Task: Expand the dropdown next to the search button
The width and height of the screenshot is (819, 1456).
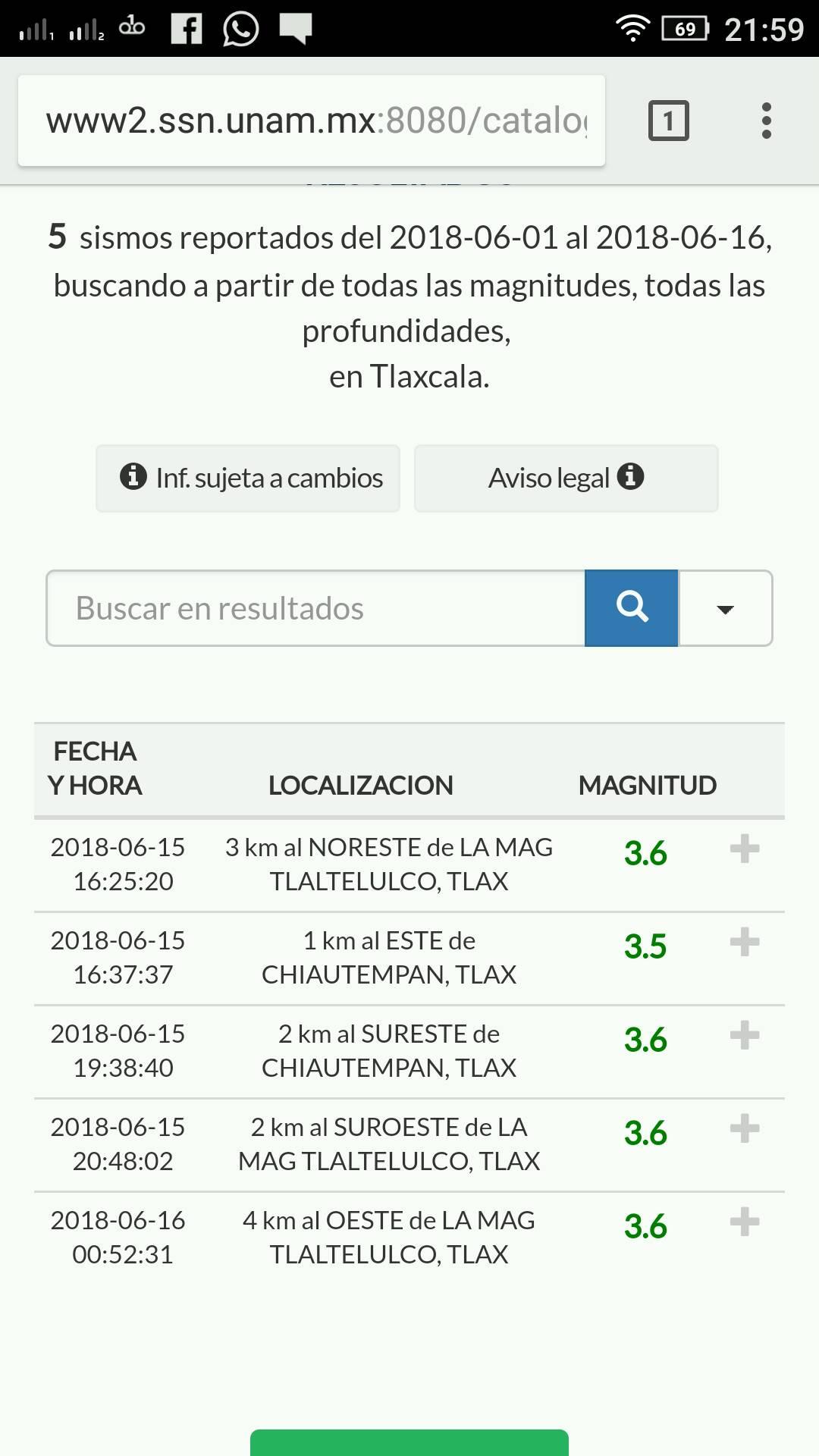Action: click(726, 608)
